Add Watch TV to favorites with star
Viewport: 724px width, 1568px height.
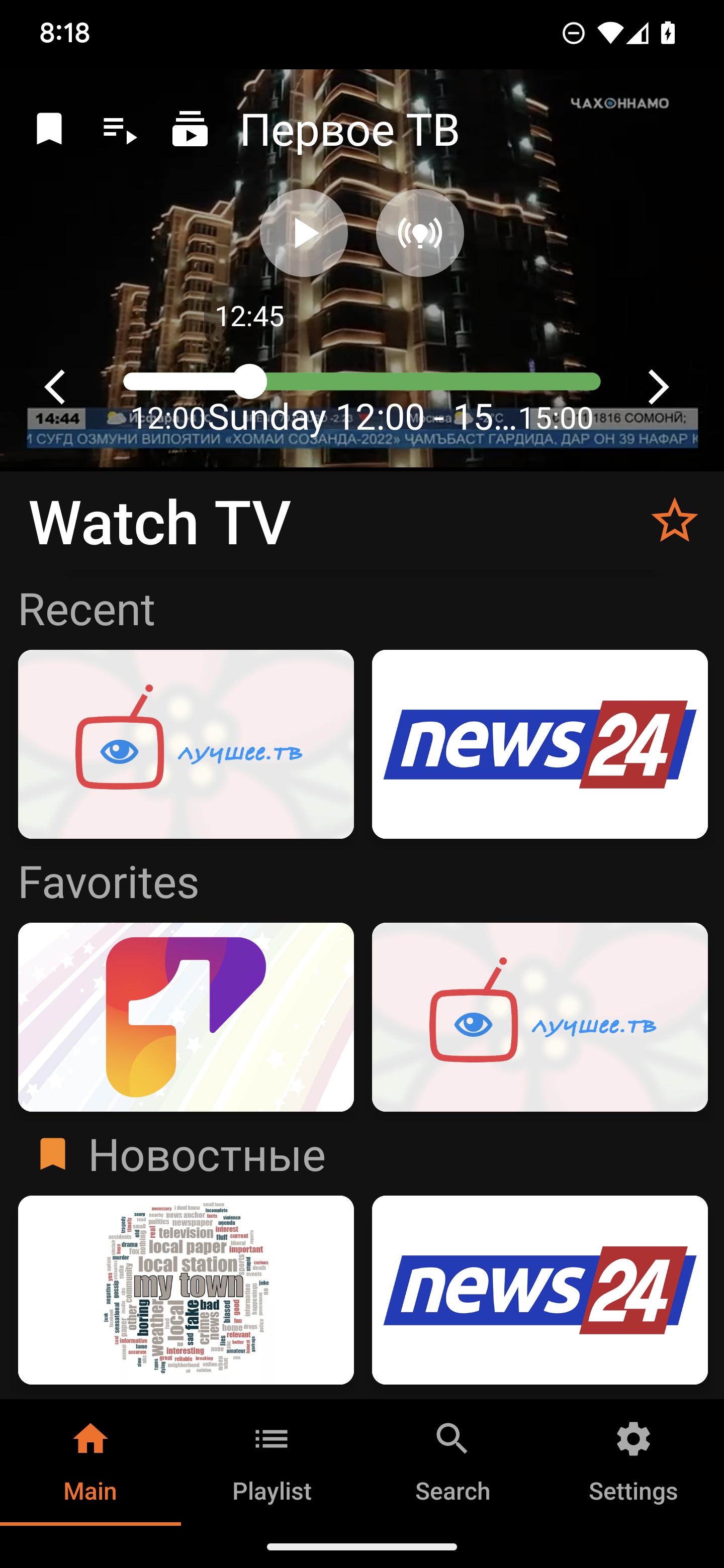674,521
